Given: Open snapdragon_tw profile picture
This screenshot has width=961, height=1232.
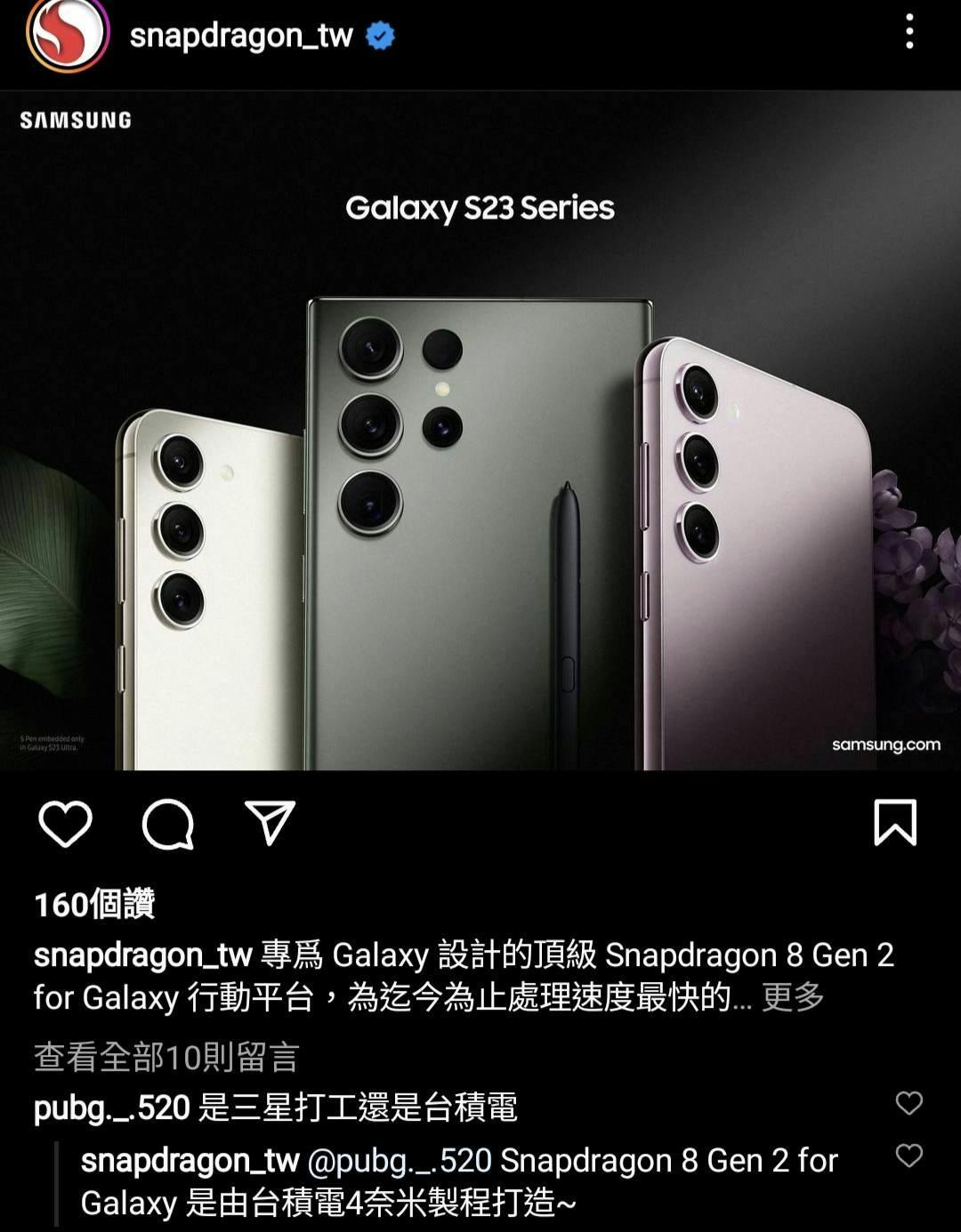Looking at the screenshot, I should click(67, 34).
